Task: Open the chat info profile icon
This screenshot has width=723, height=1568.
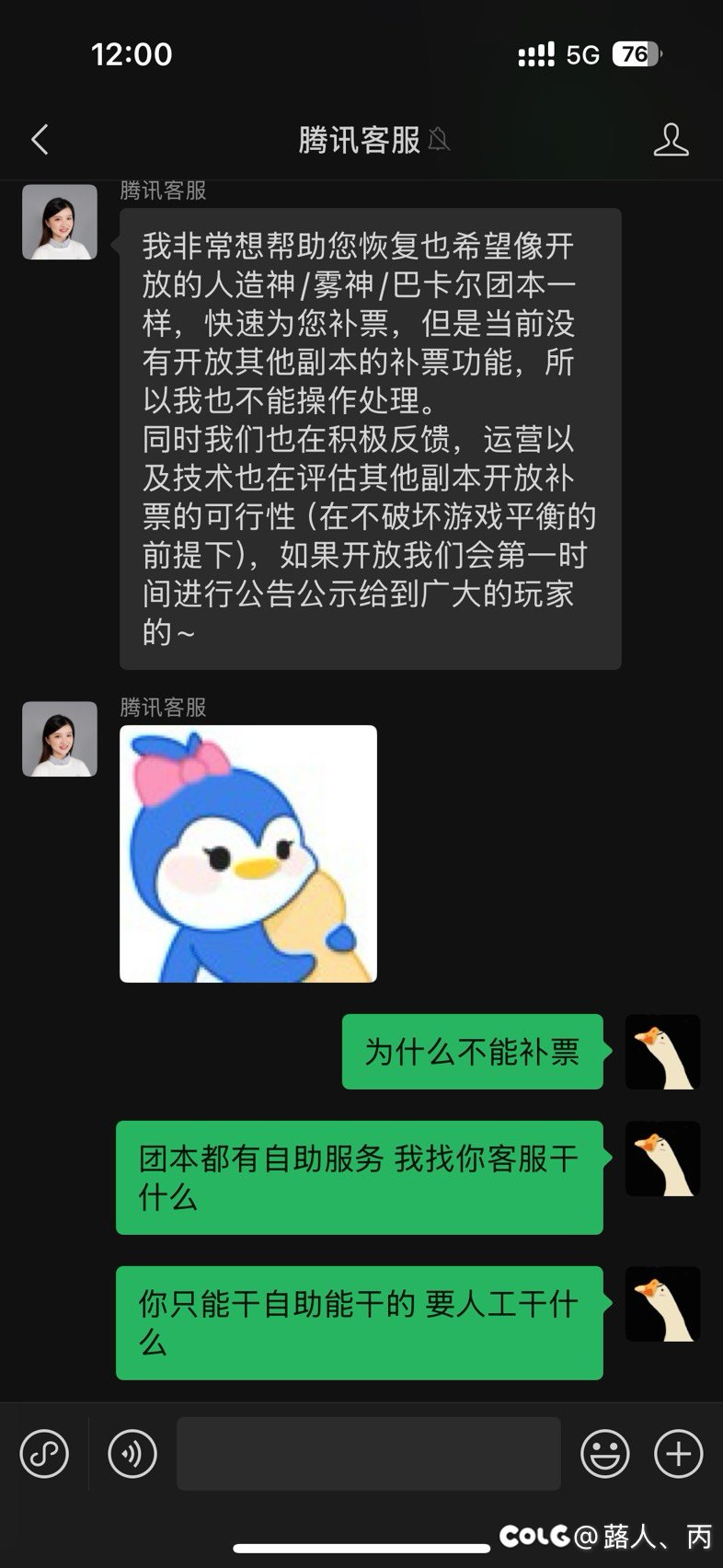Action: tap(671, 140)
